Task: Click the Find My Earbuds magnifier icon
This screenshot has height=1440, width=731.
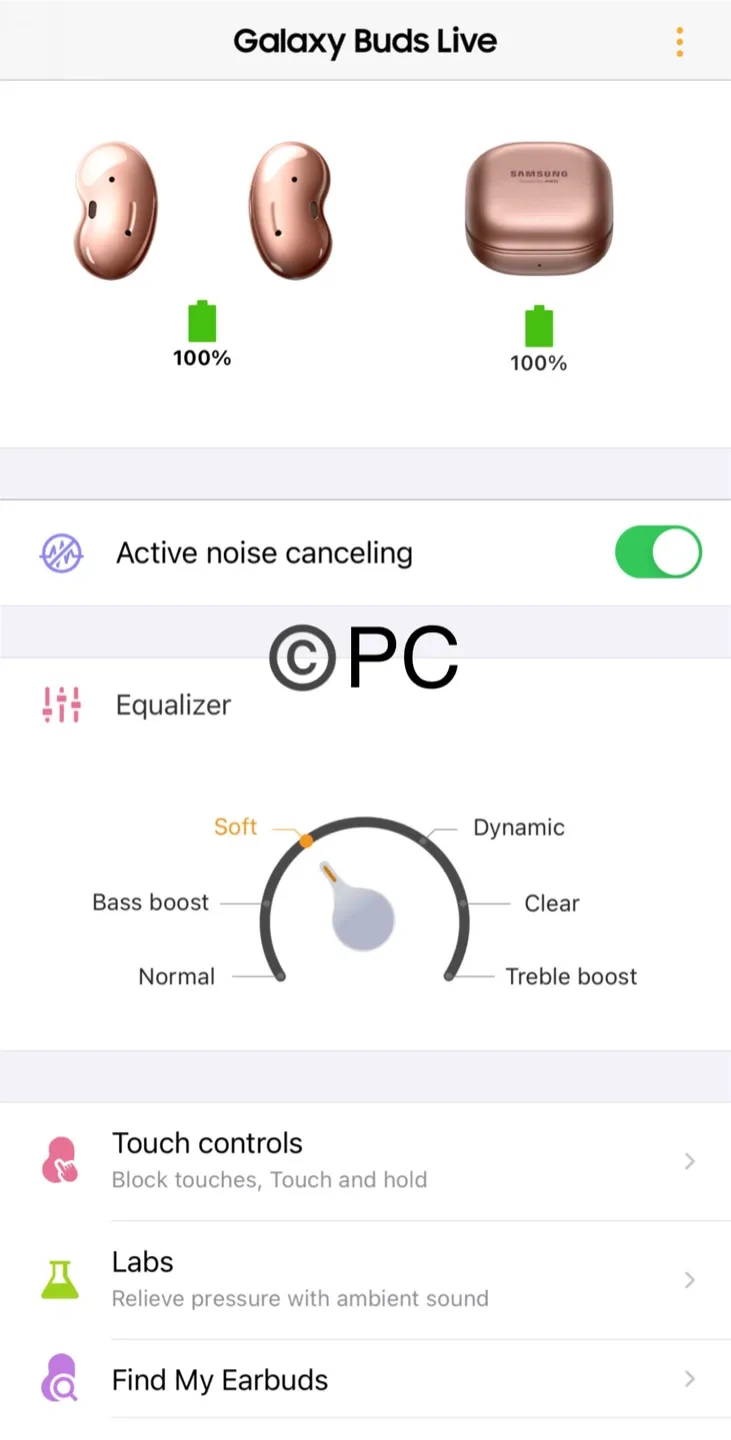Action: [59, 1378]
